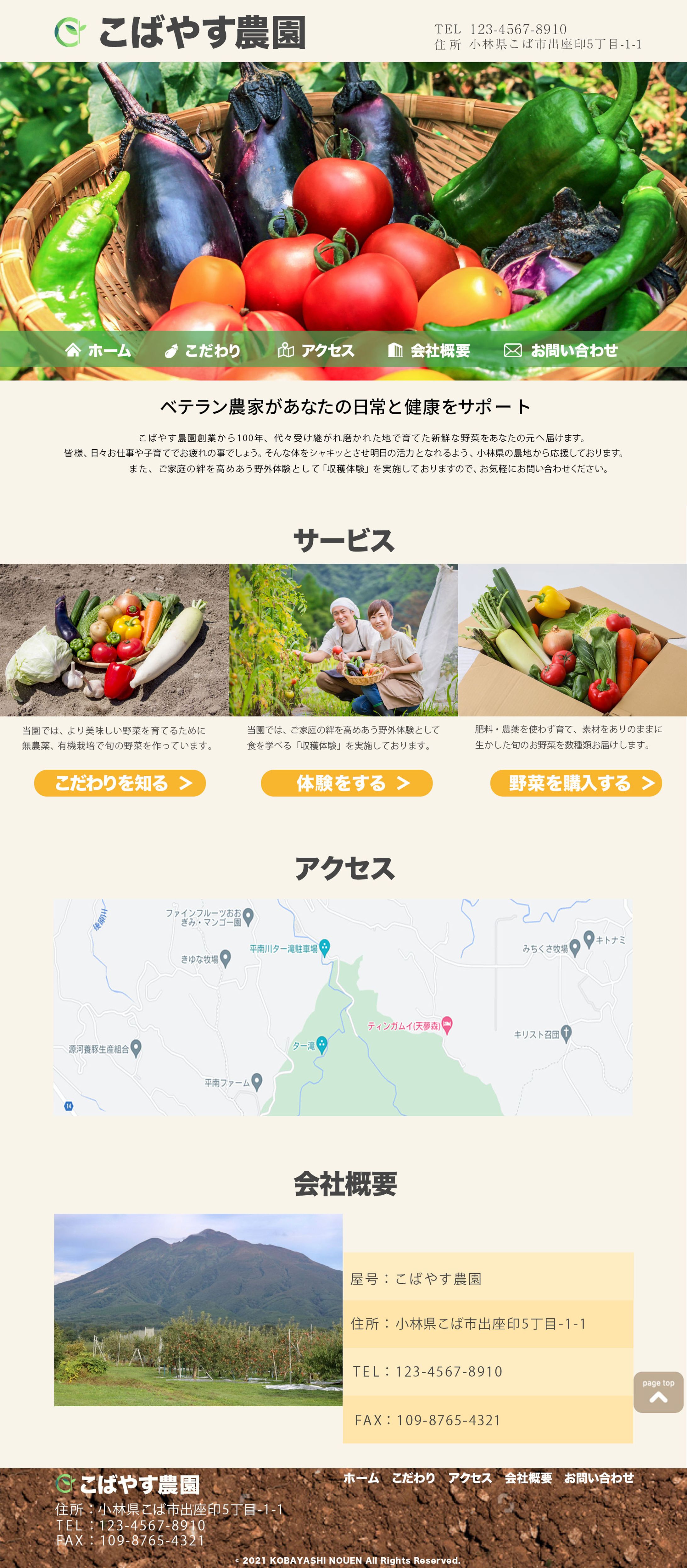Open the 体験をする button
Image resolution: width=687 pixels, height=1568 pixels.
click(346, 783)
